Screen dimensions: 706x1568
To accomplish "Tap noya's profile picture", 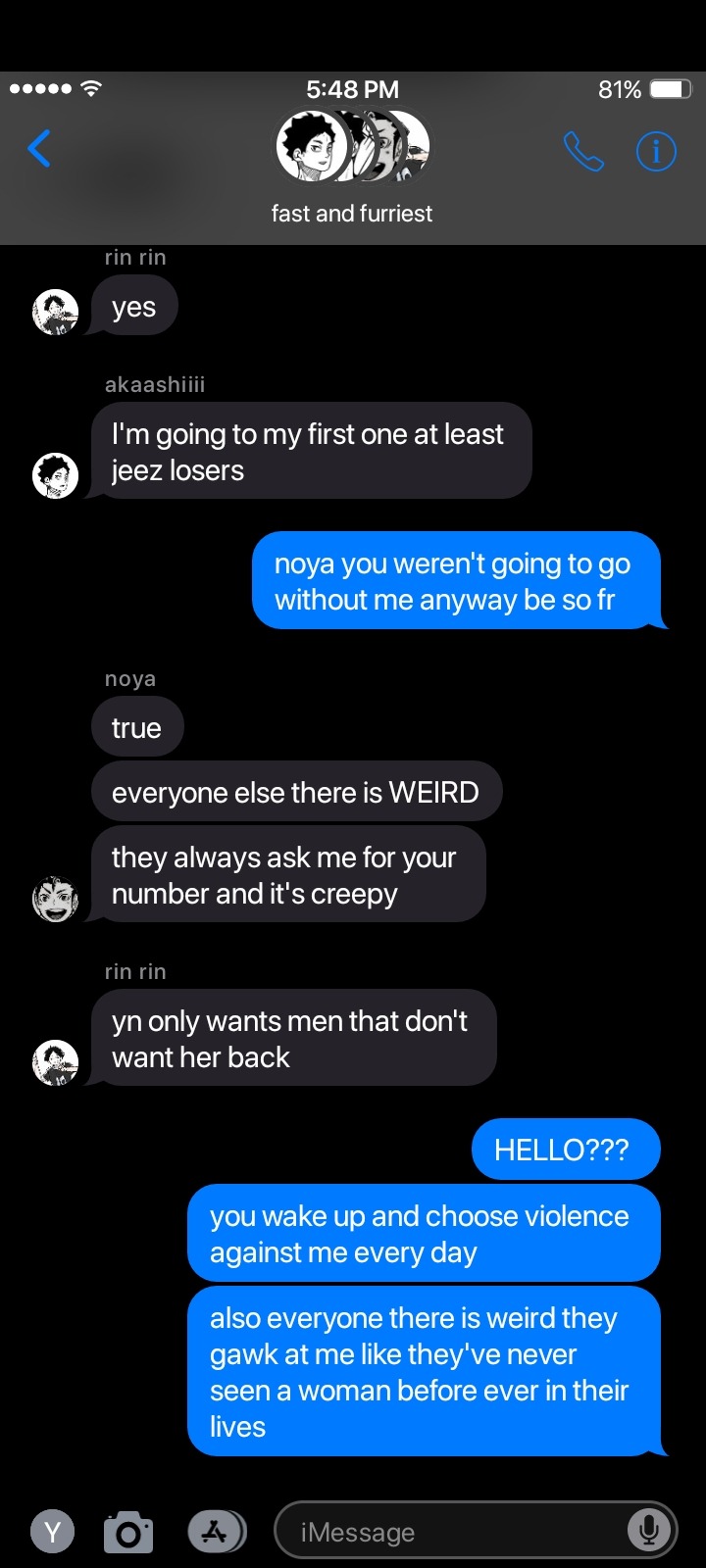I will tap(55, 899).
